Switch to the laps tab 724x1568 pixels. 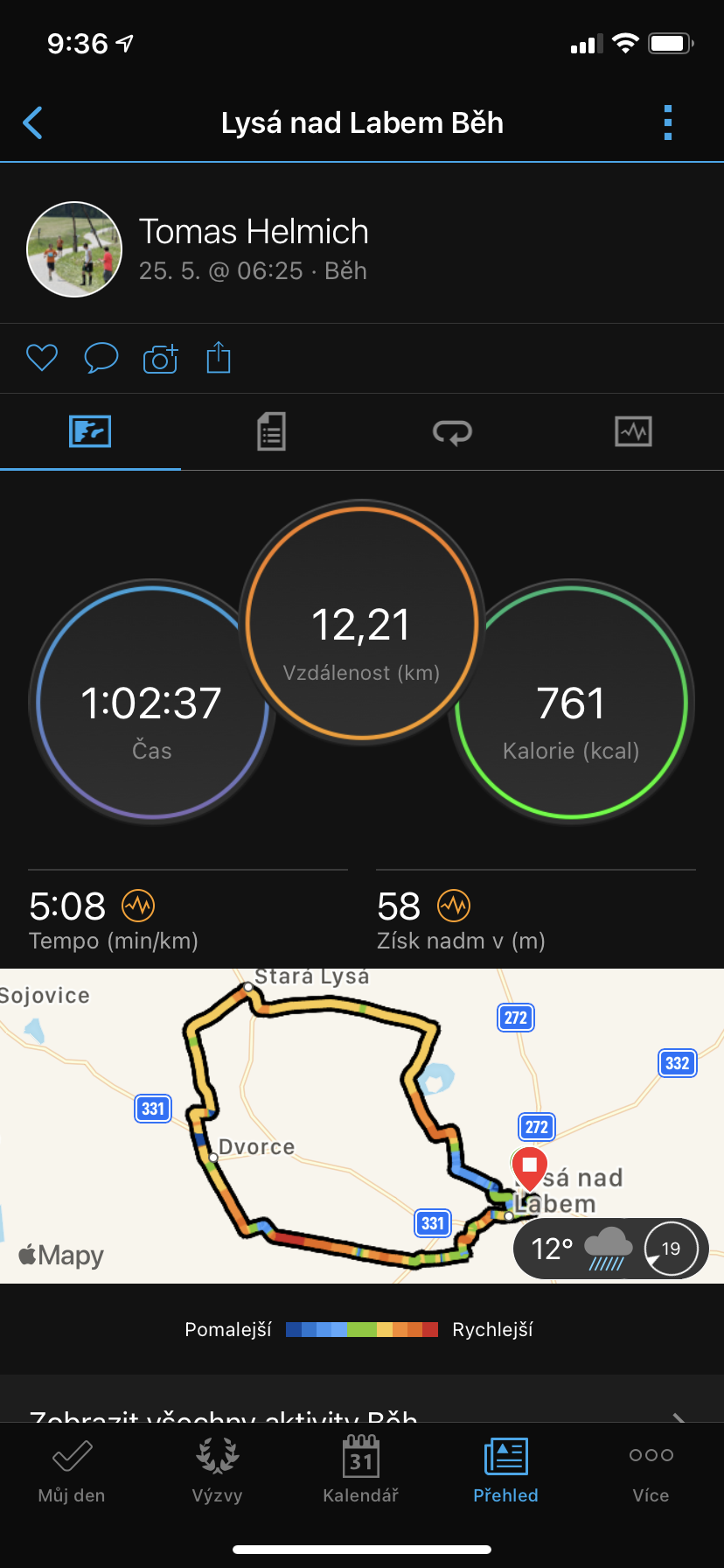click(x=452, y=431)
